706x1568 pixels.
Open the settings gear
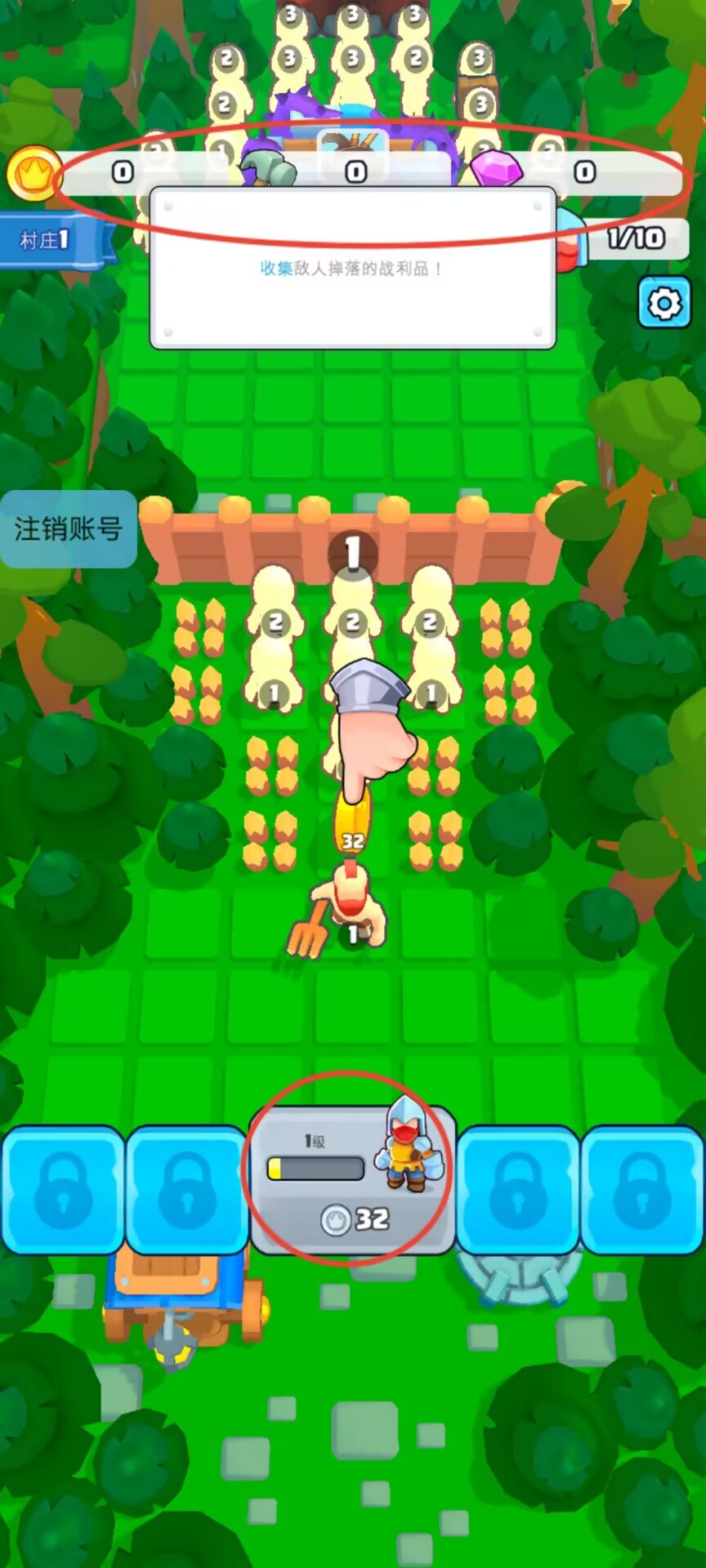[x=664, y=303]
